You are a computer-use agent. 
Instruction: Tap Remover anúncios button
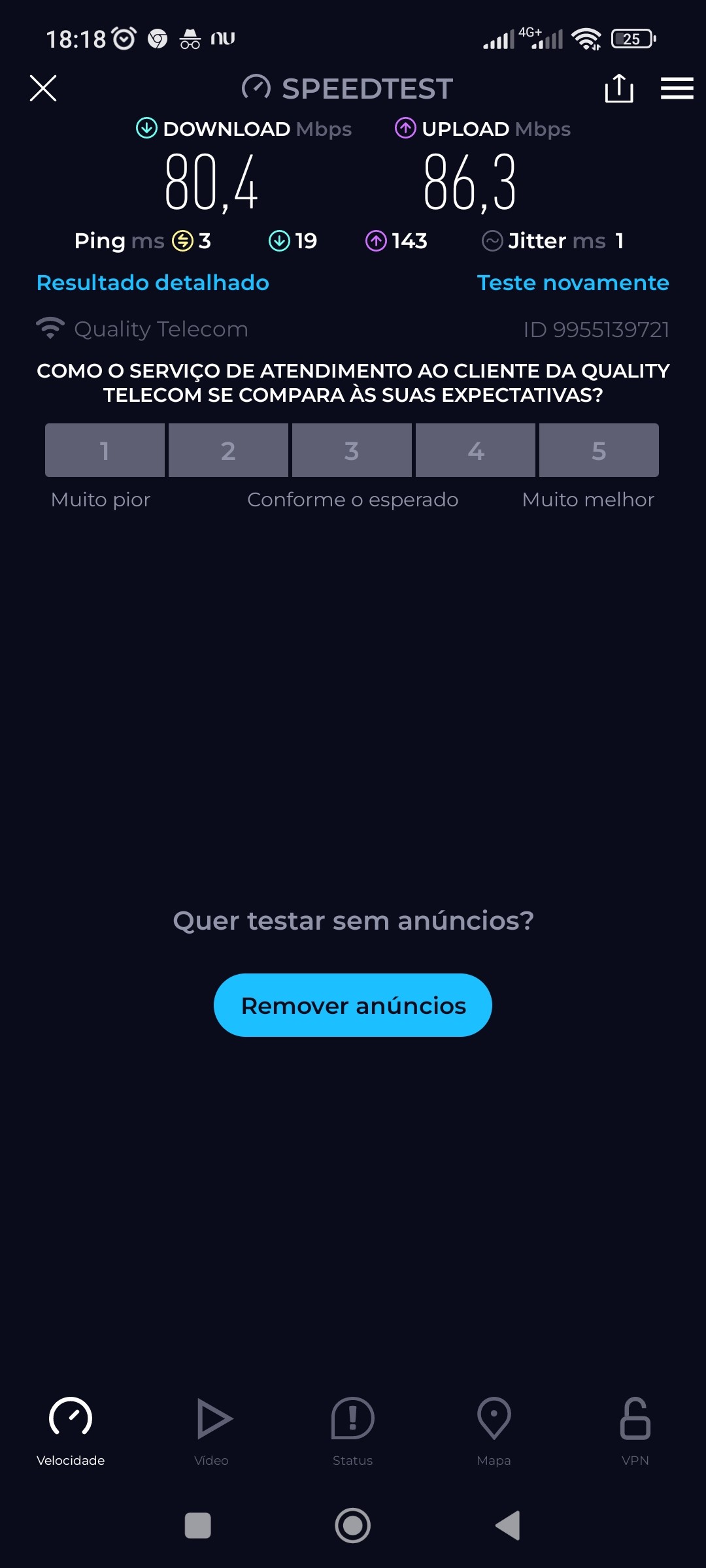coord(353,1005)
